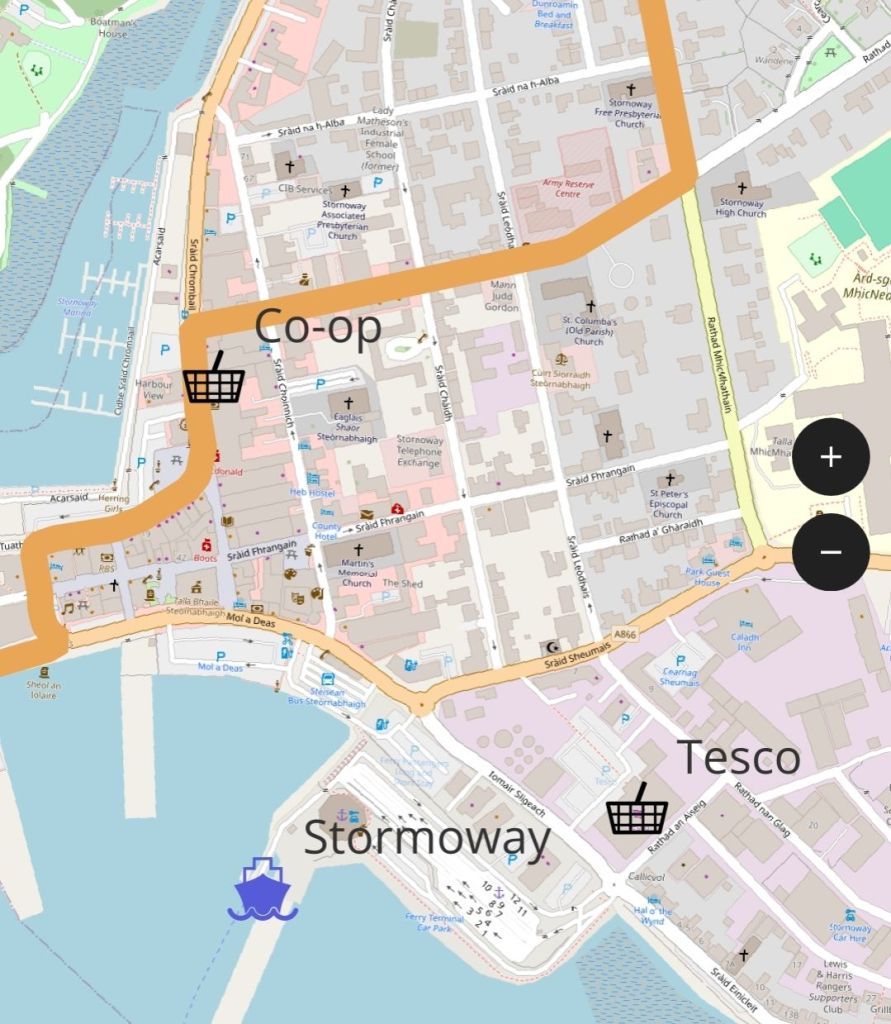Select the Tesco shopping basket marker
Image resolution: width=891 pixels, height=1024 pixels.
[637, 811]
